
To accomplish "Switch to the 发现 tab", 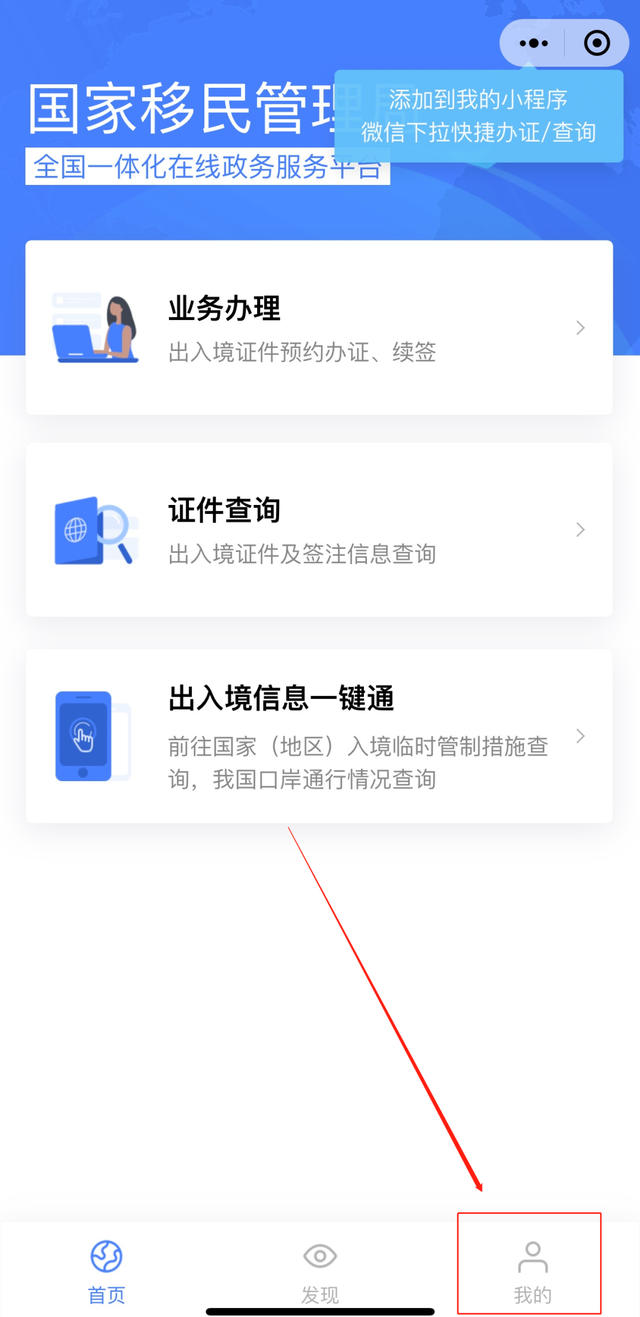I will click(x=320, y=1270).
